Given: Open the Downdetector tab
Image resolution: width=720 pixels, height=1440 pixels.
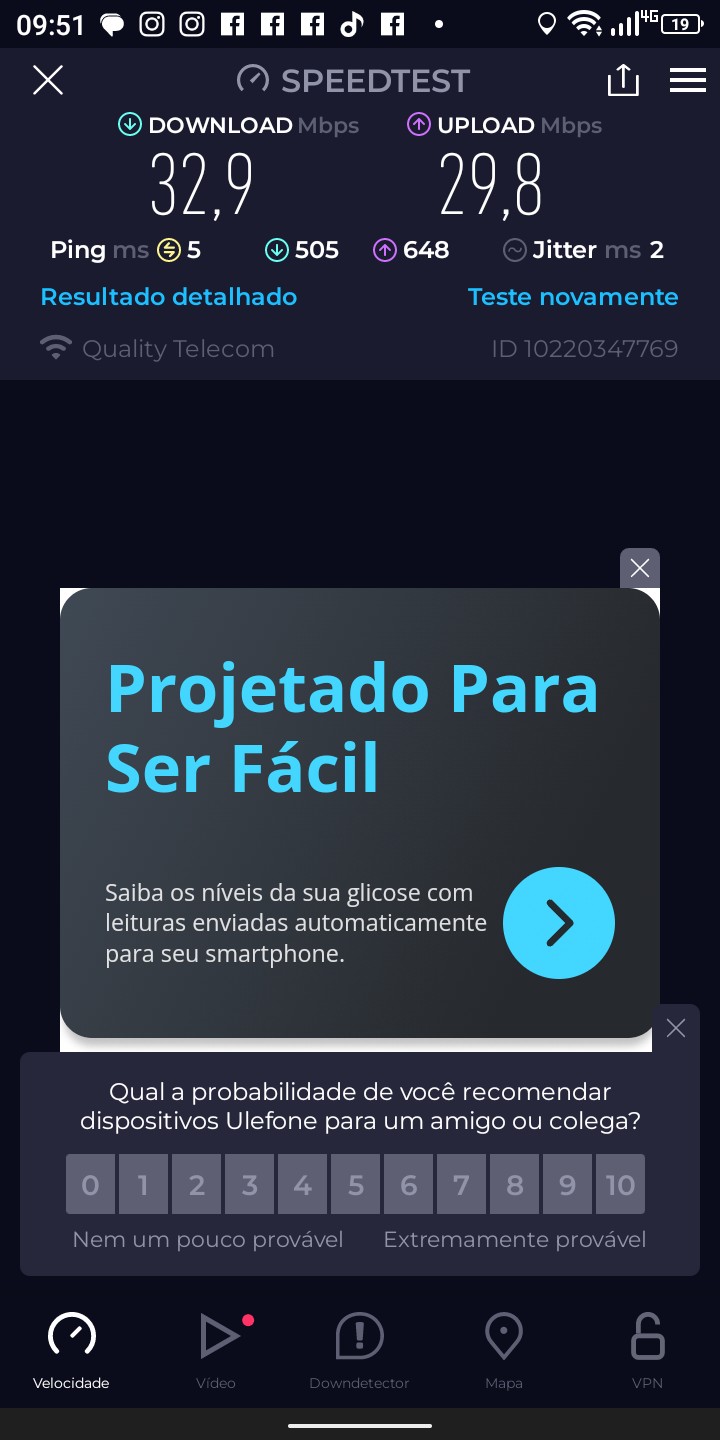Looking at the screenshot, I should coord(360,1352).
